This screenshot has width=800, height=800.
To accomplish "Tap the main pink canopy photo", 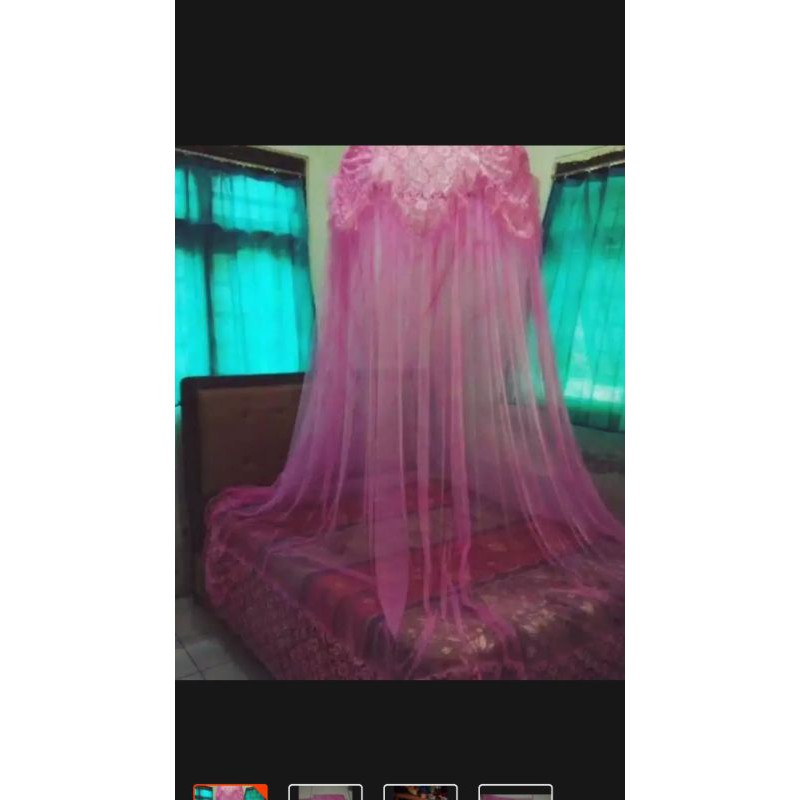I will click(400, 413).
